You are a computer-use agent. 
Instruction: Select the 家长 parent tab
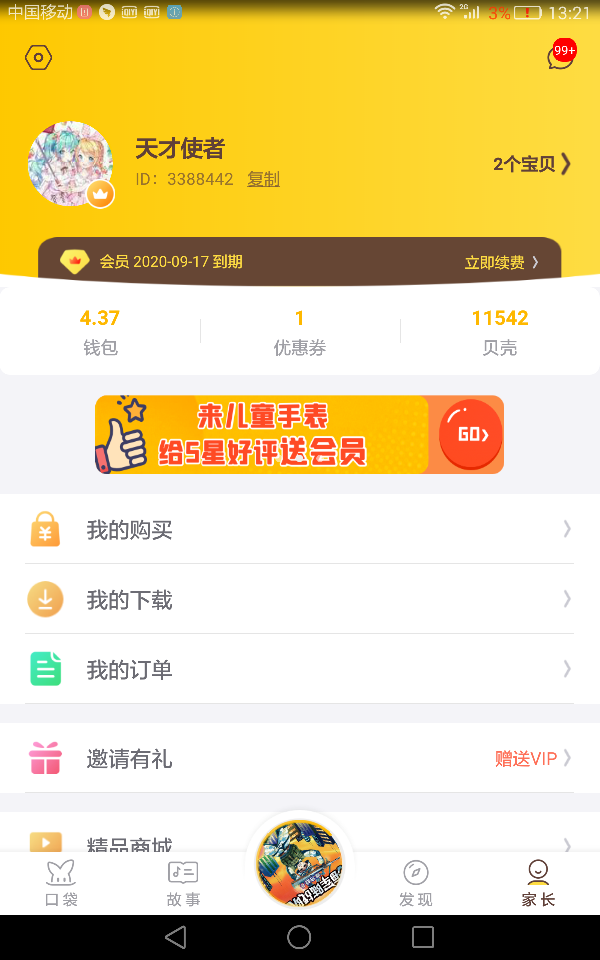point(538,883)
